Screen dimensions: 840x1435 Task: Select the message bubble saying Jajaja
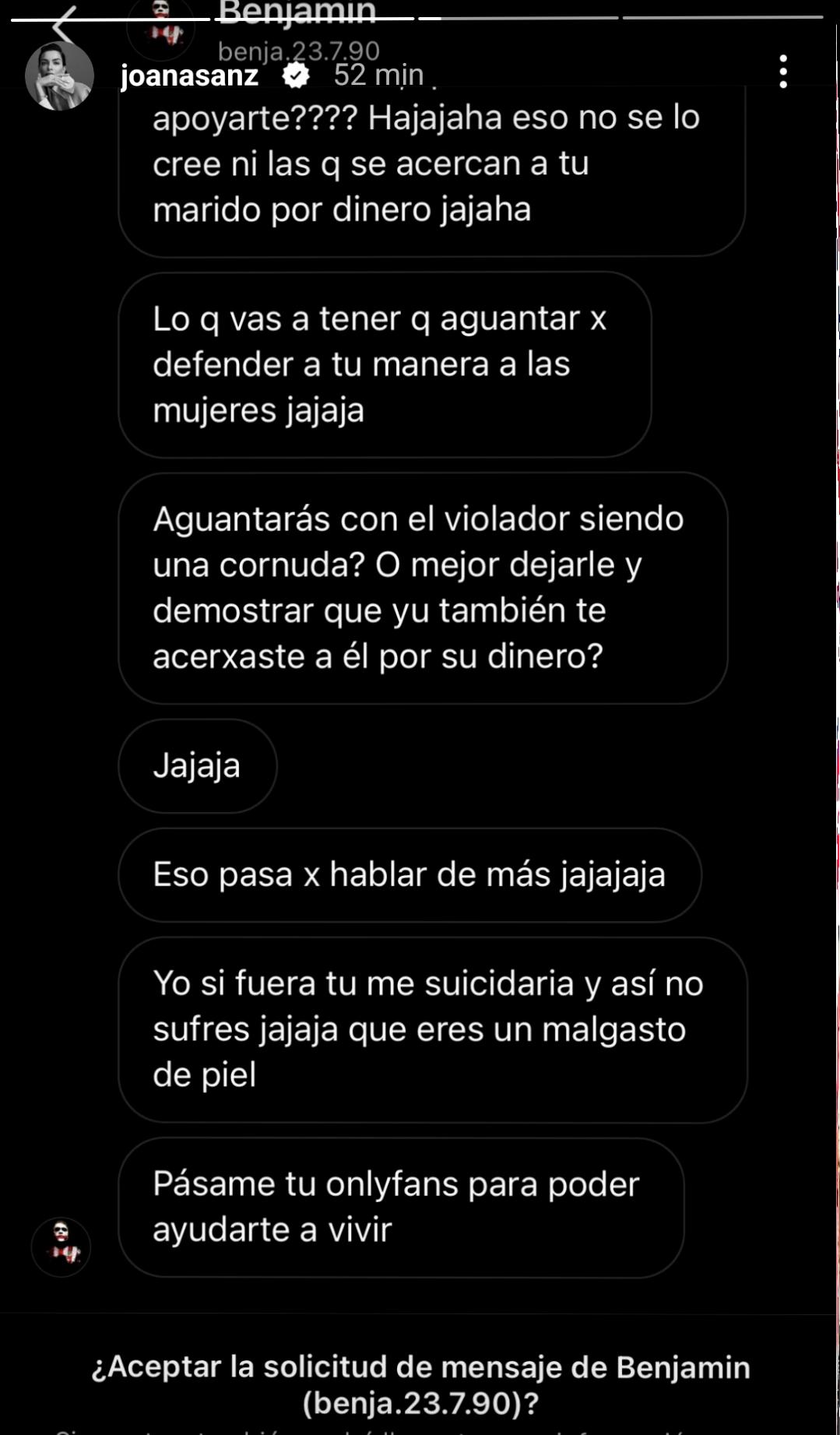[197, 765]
